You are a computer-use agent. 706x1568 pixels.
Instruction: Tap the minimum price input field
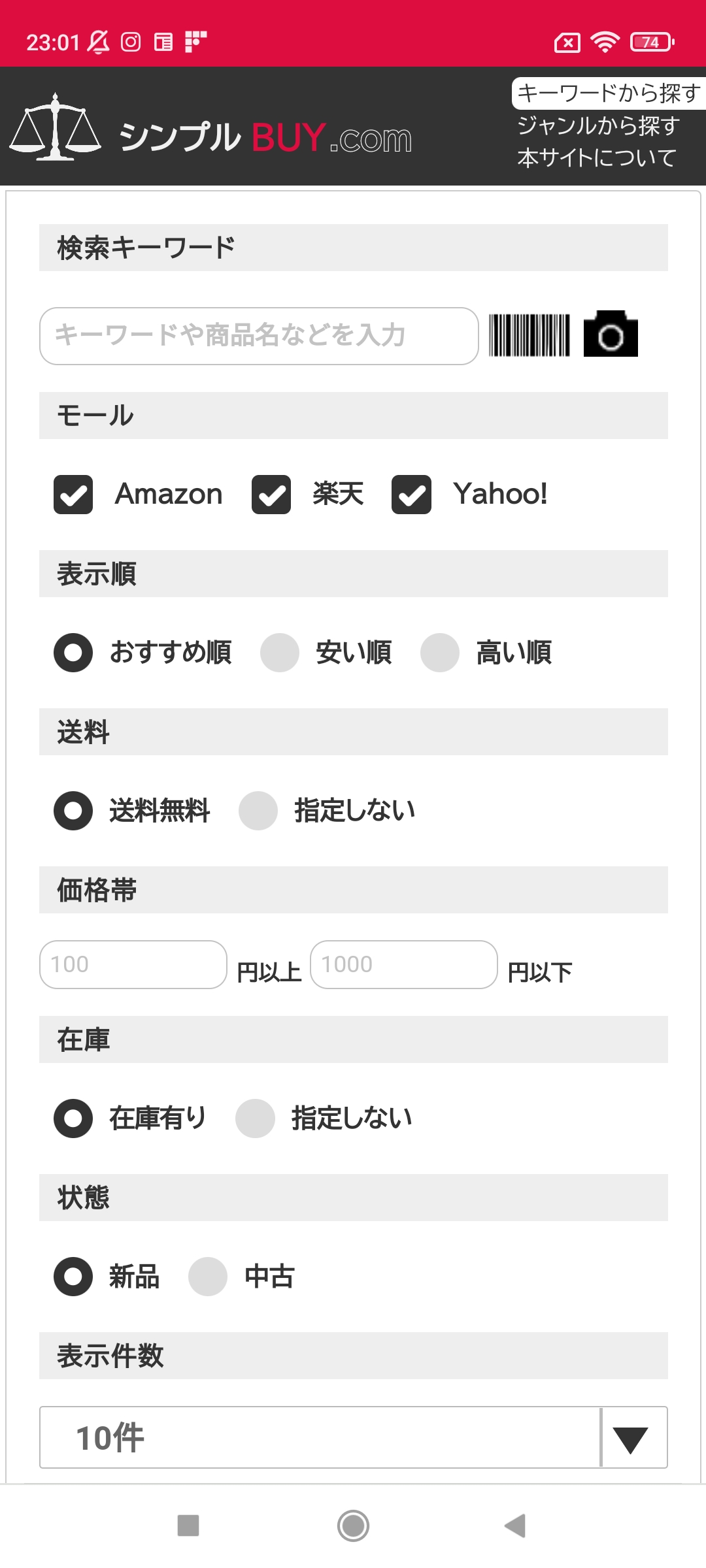(x=132, y=965)
